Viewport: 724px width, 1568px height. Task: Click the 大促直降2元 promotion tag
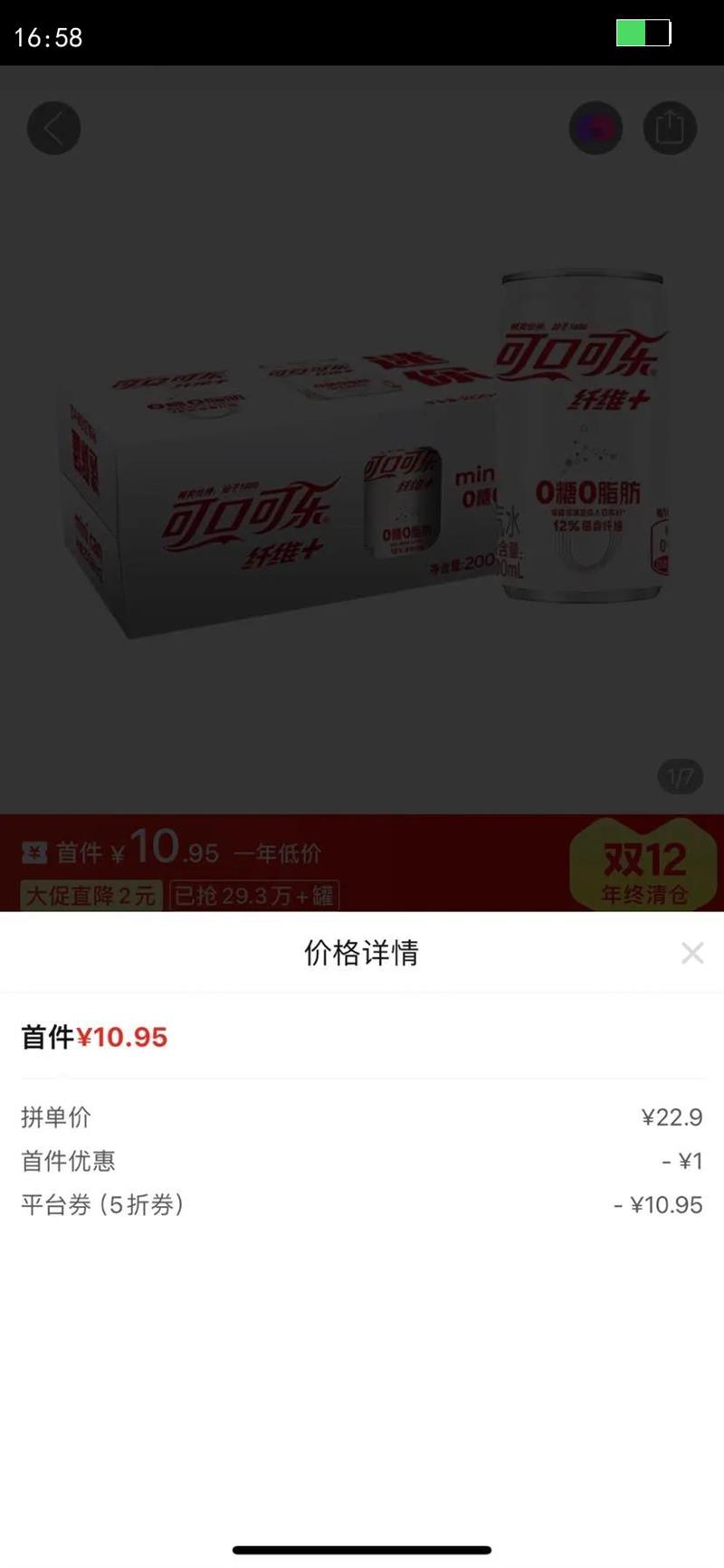tap(88, 894)
